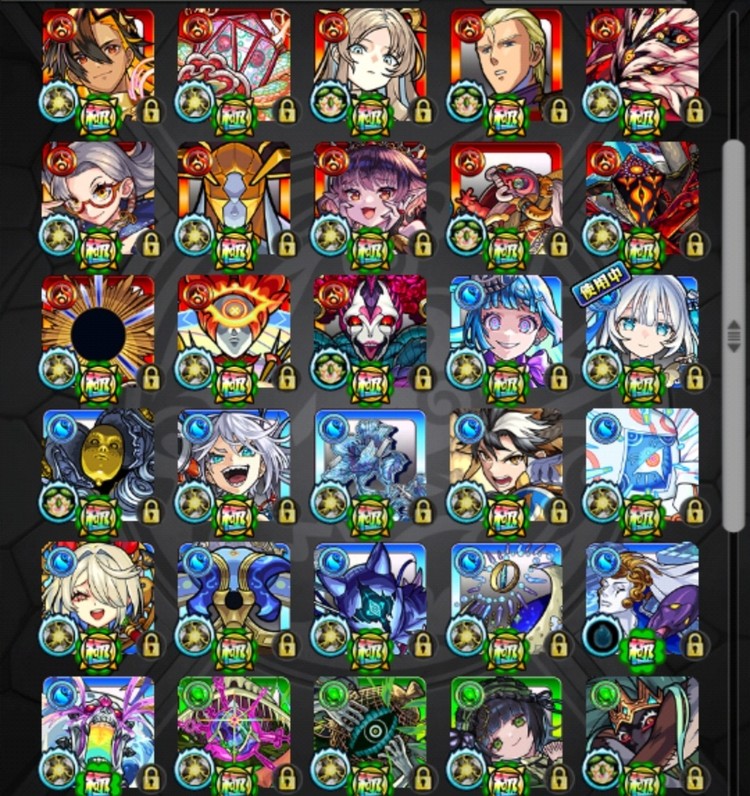
Task: Tap the monster marked 使用中
Action: pos(642,327)
